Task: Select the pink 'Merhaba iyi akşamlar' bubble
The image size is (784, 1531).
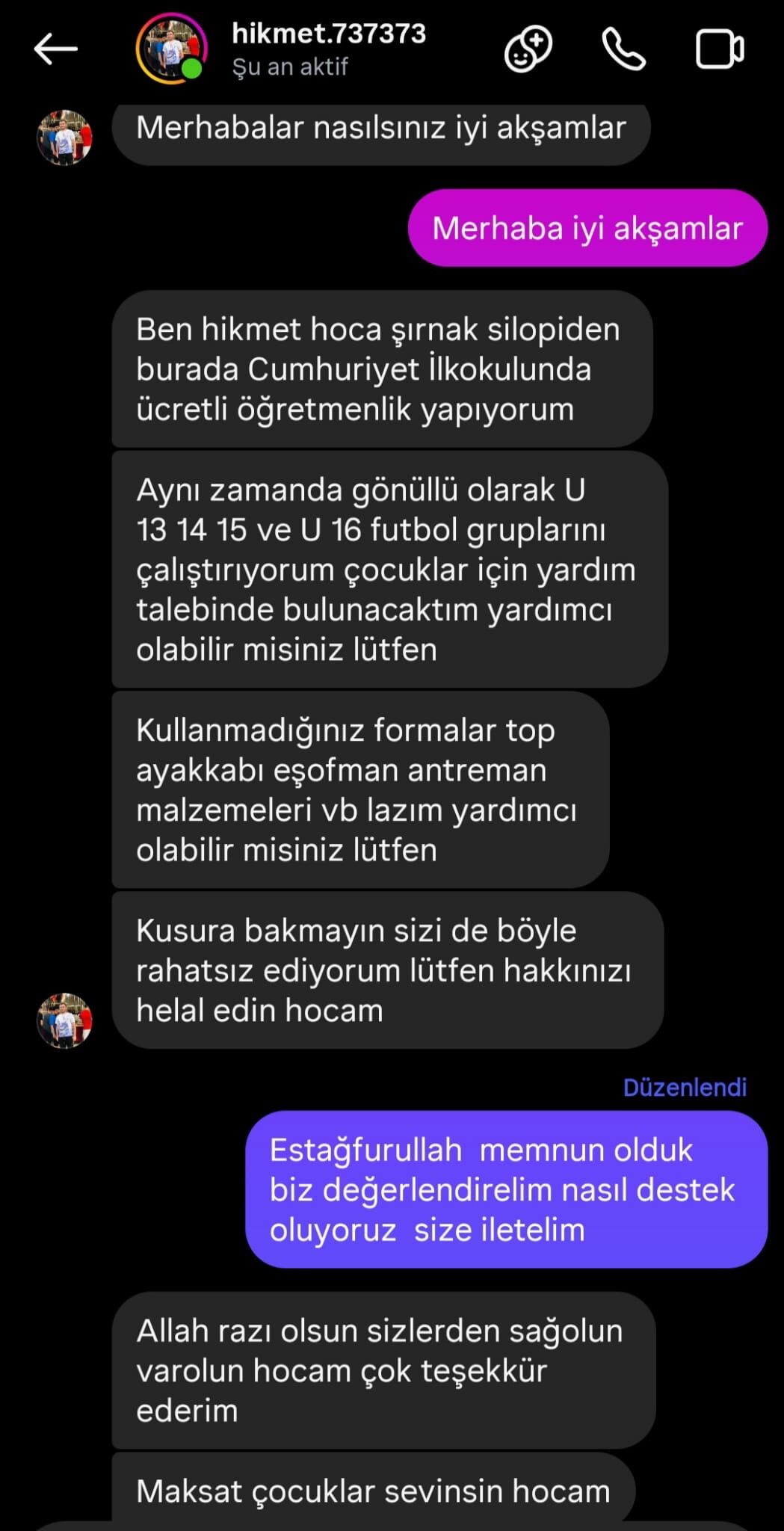Action: pos(586,228)
